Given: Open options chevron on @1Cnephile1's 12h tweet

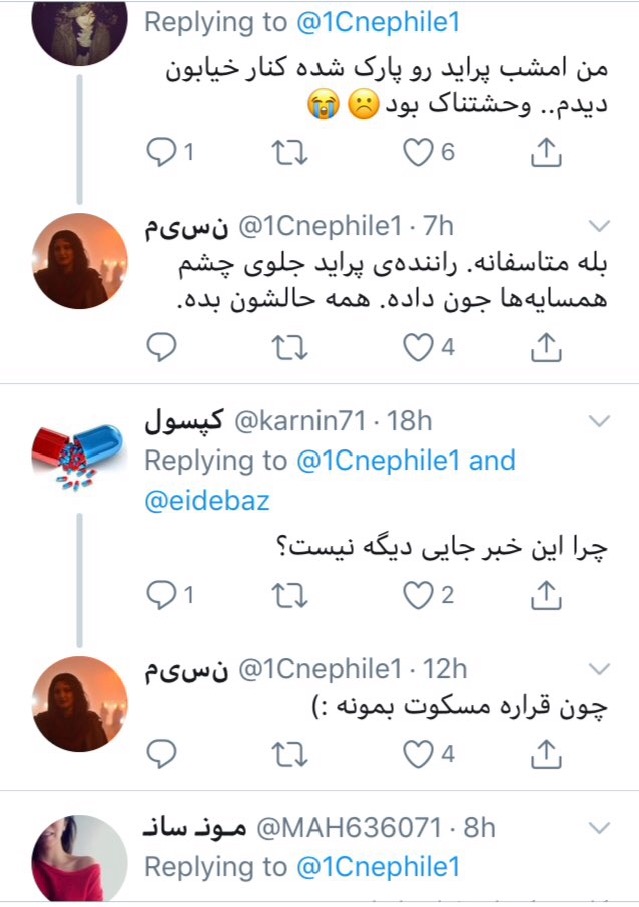Looking at the screenshot, I should (x=599, y=669).
